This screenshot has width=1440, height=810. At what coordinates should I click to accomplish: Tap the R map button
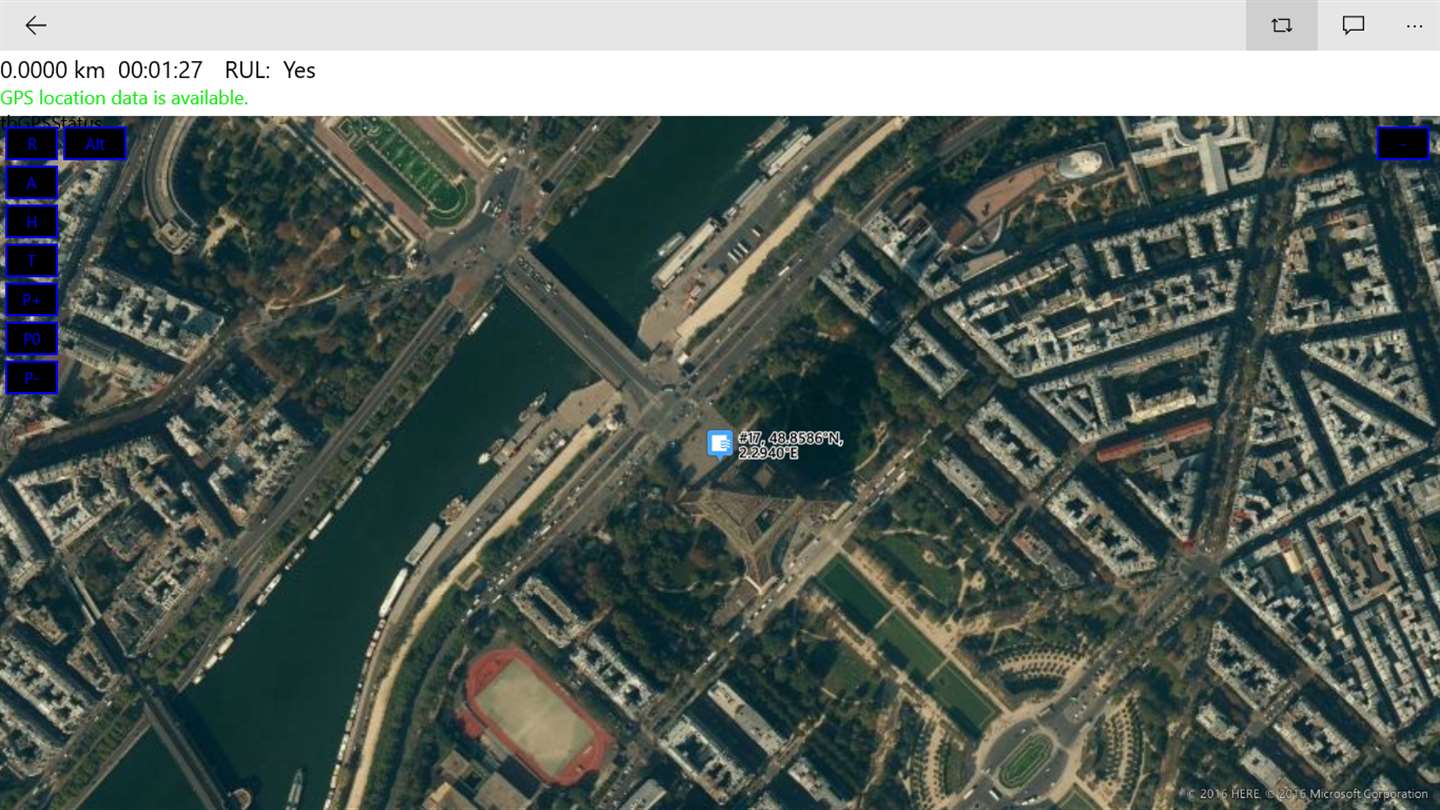point(31,143)
